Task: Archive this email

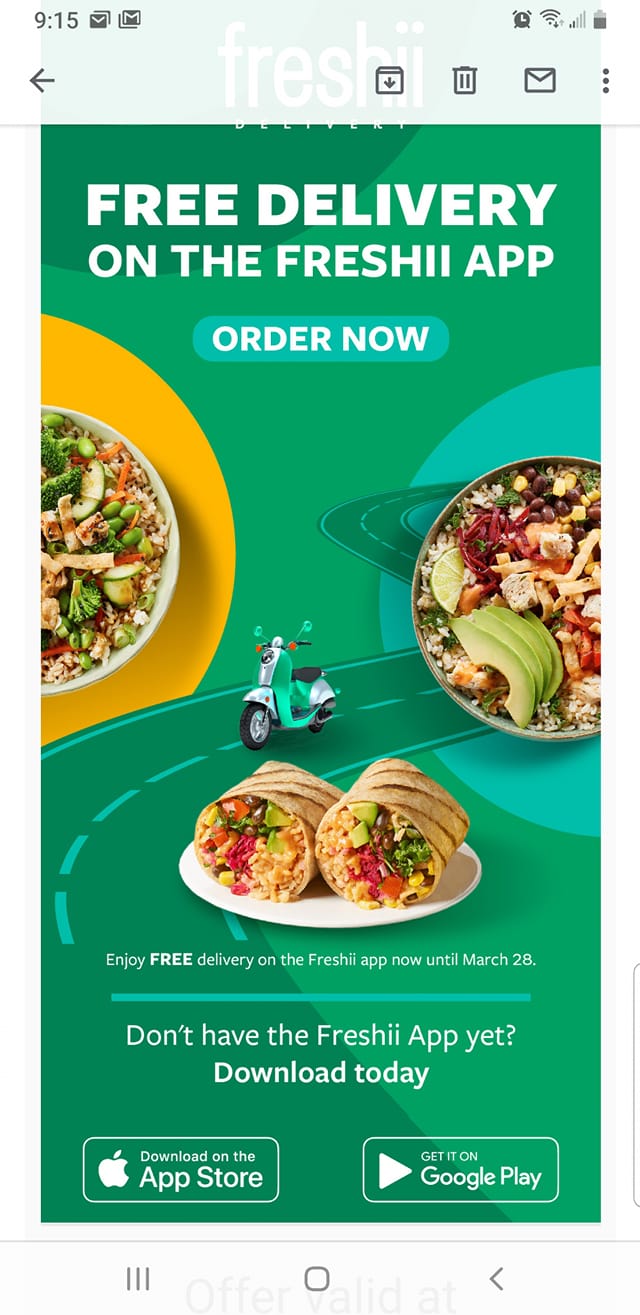Action: (x=390, y=81)
